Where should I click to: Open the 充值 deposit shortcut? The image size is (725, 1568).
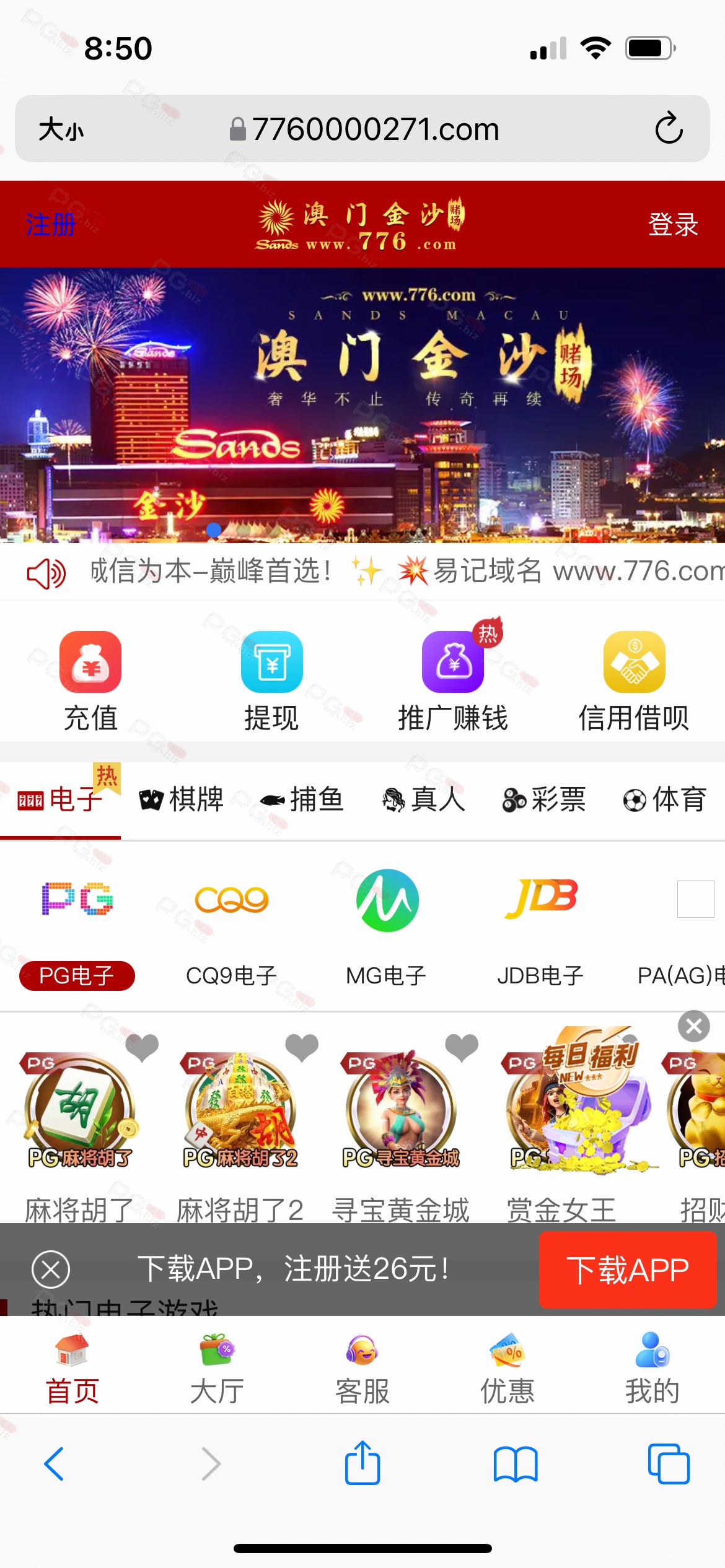pyautogui.click(x=90, y=681)
